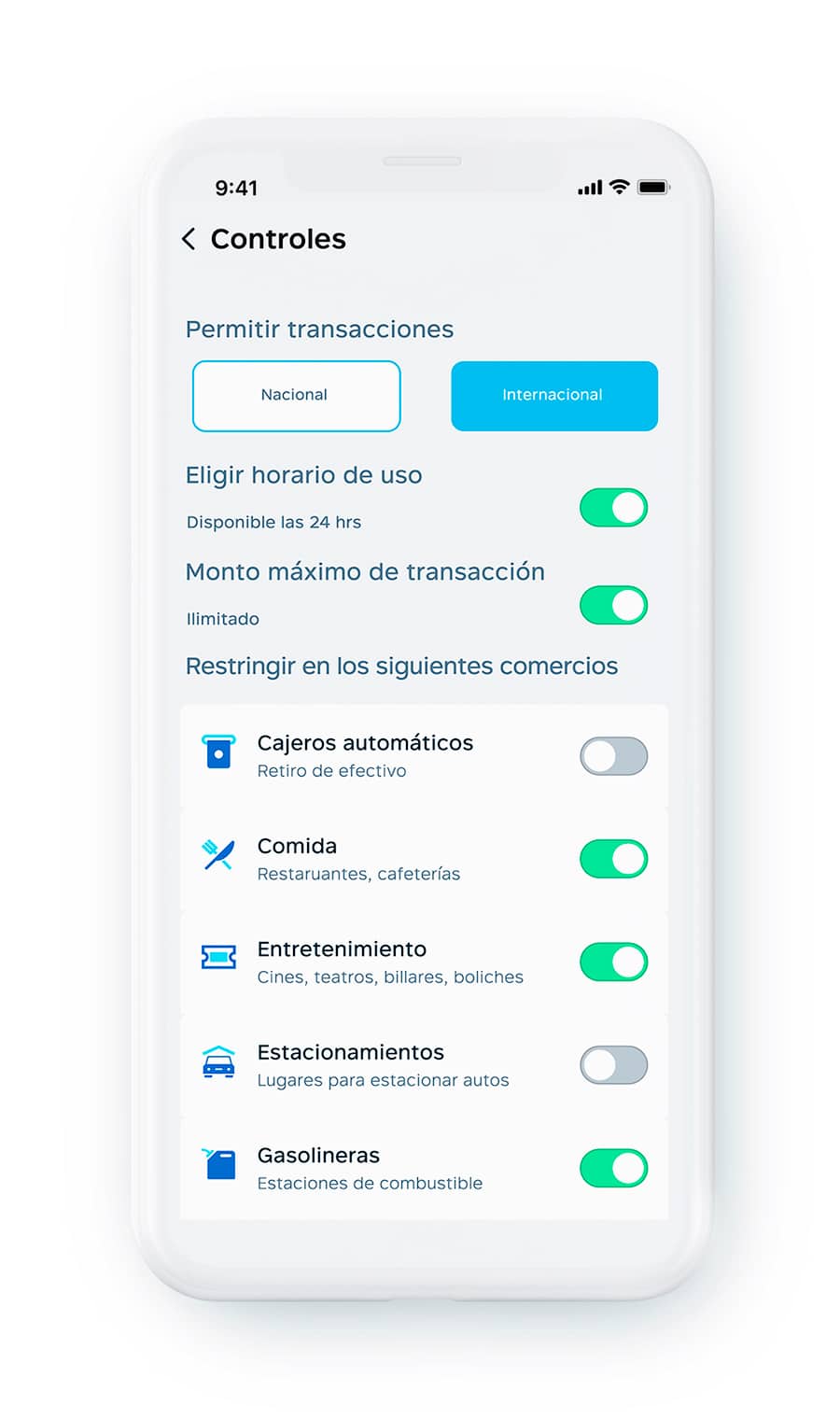The image size is (840, 1419).
Task: Toggle the Gasolineras switch off
Action: (x=613, y=1168)
